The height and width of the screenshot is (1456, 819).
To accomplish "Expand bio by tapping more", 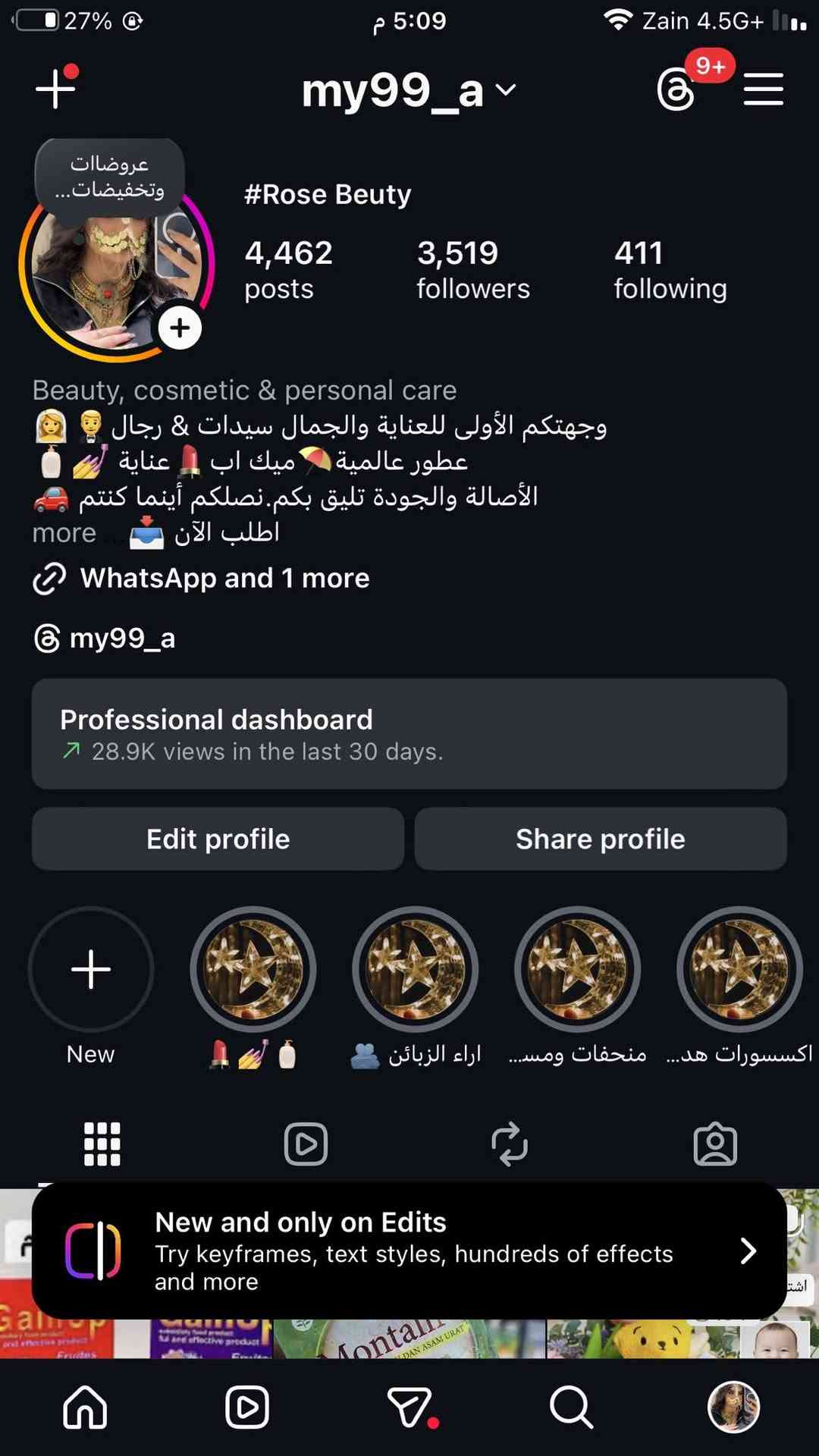I will 64,533.
